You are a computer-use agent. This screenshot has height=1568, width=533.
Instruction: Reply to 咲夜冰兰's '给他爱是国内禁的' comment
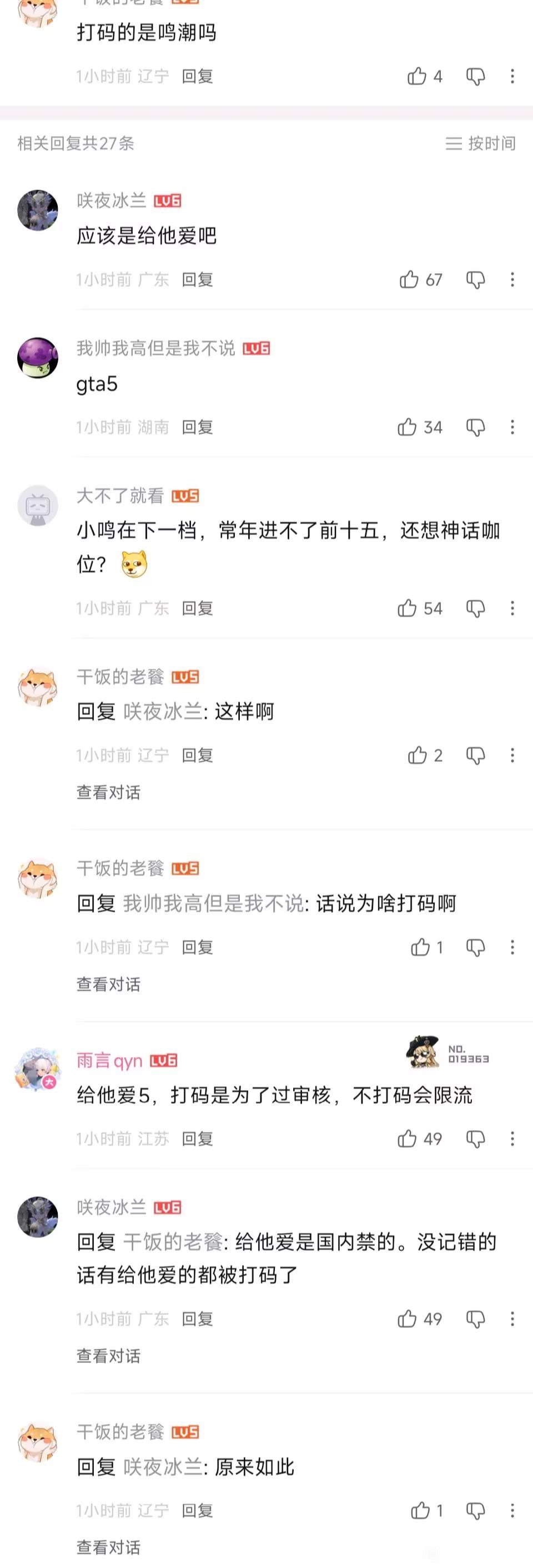click(197, 1319)
